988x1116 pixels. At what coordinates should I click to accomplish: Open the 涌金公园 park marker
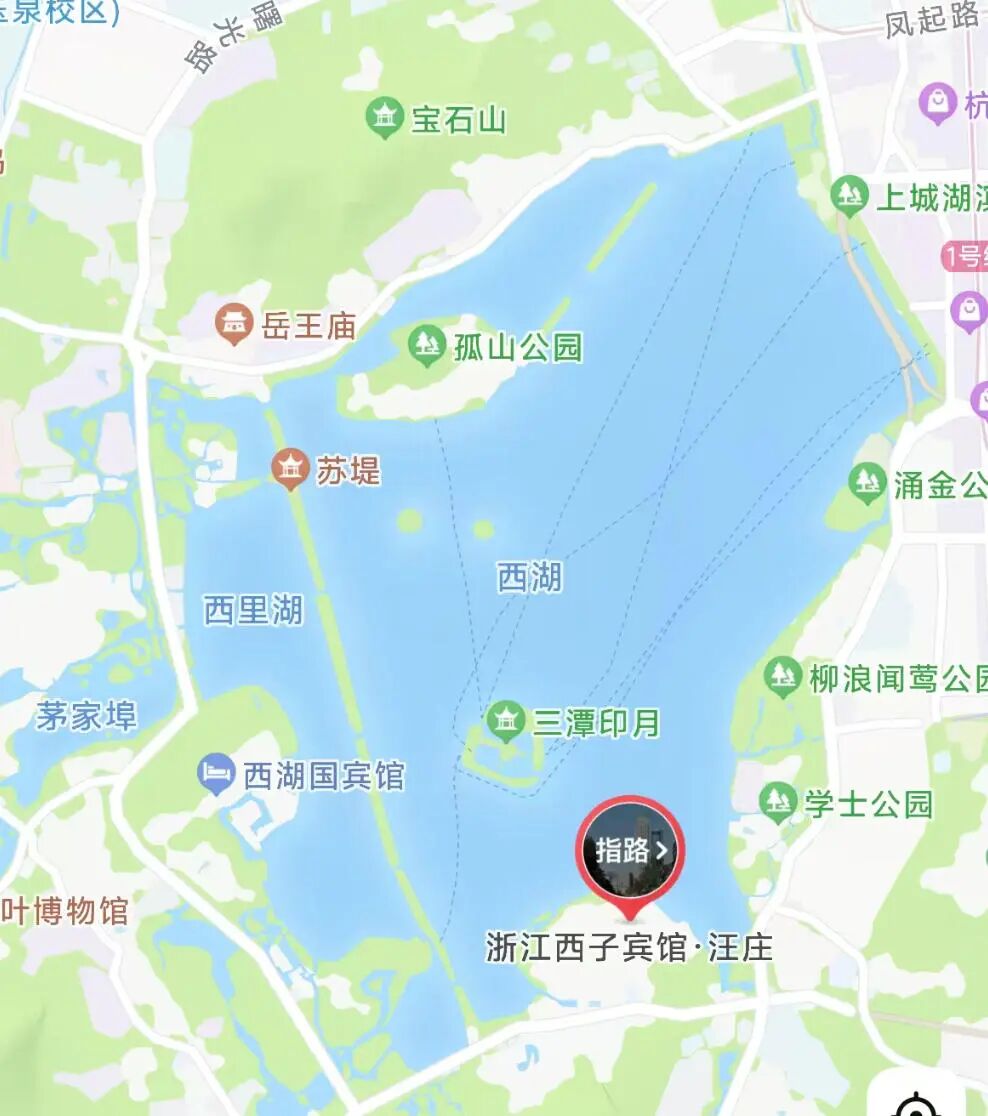click(867, 485)
